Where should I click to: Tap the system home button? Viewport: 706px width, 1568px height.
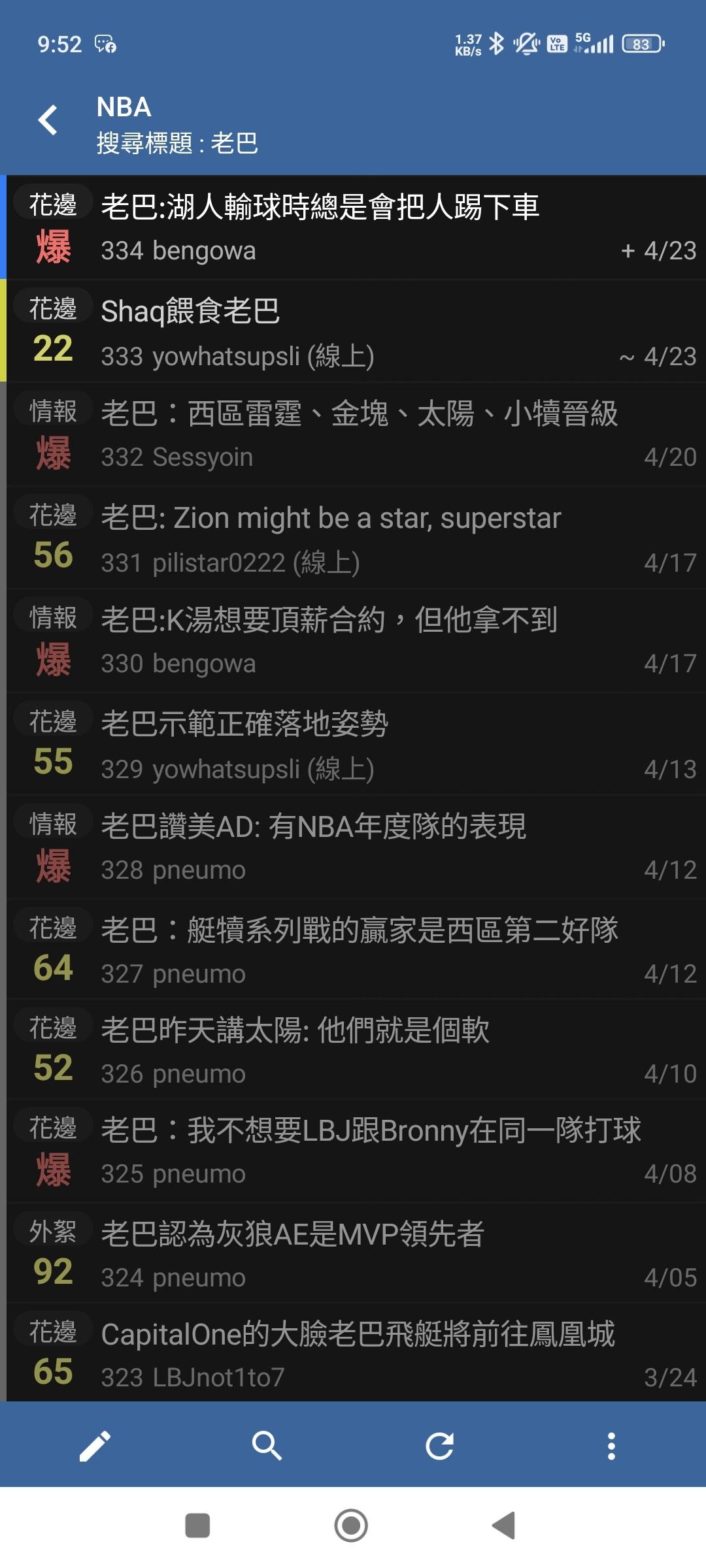[351, 1526]
